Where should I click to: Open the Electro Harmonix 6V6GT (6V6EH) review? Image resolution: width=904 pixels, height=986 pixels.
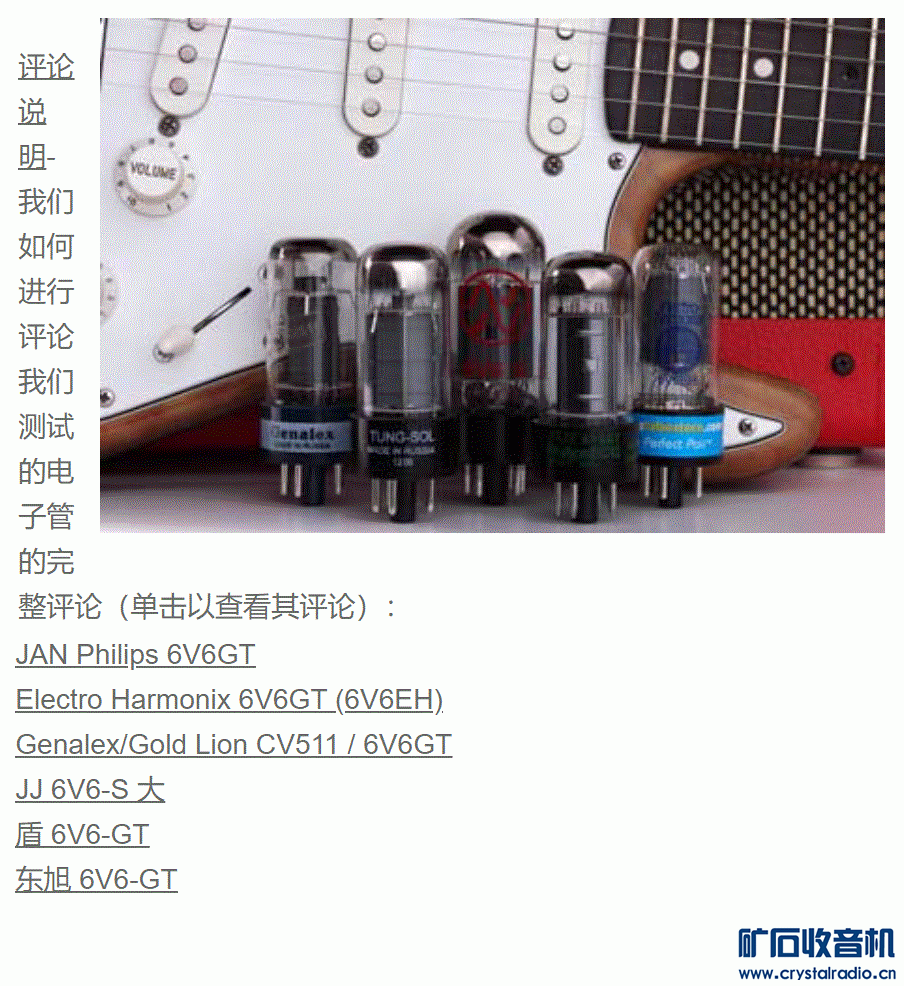(x=229, y=700)
